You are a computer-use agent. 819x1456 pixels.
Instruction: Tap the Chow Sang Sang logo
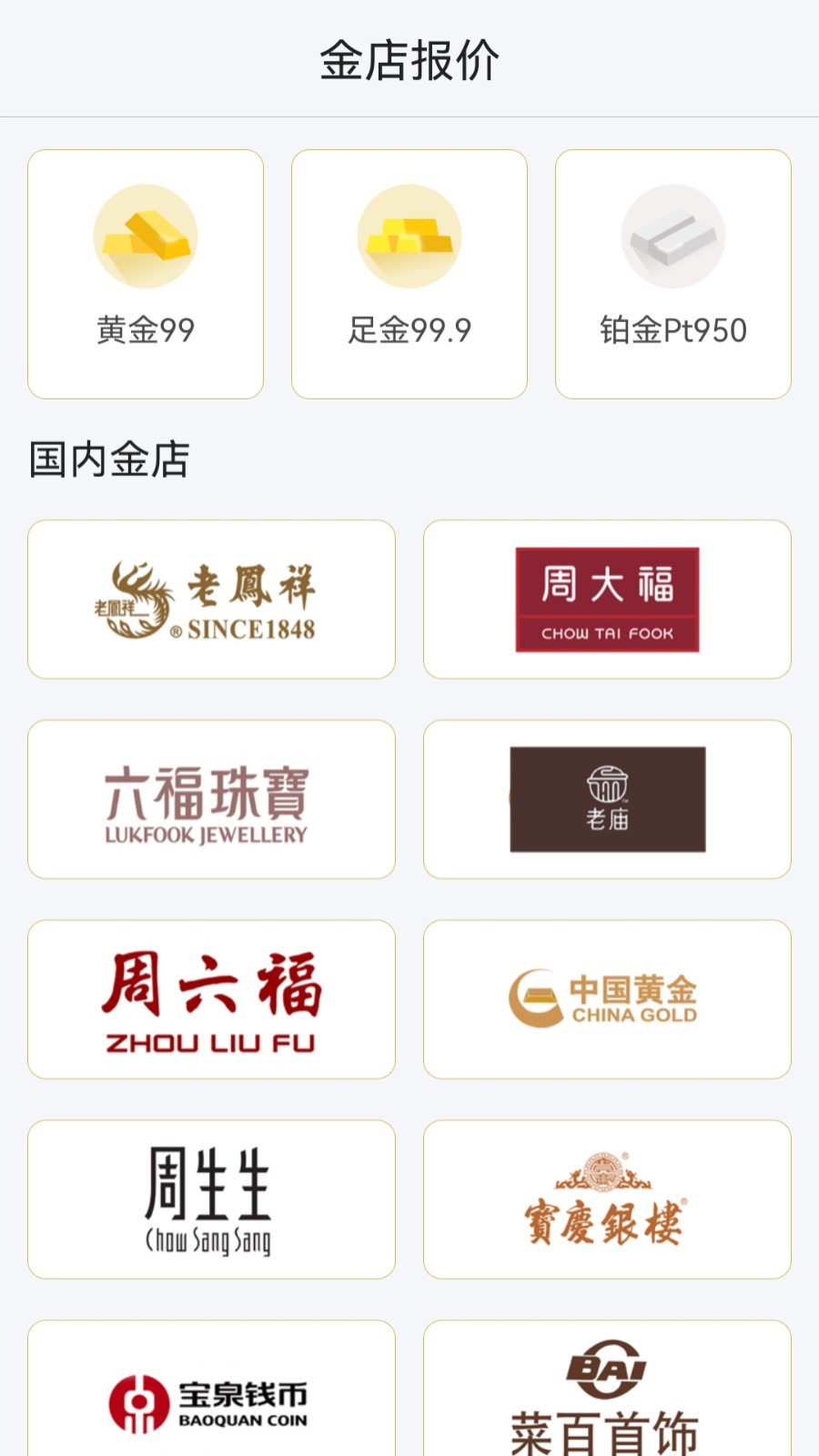(211, 1199)
